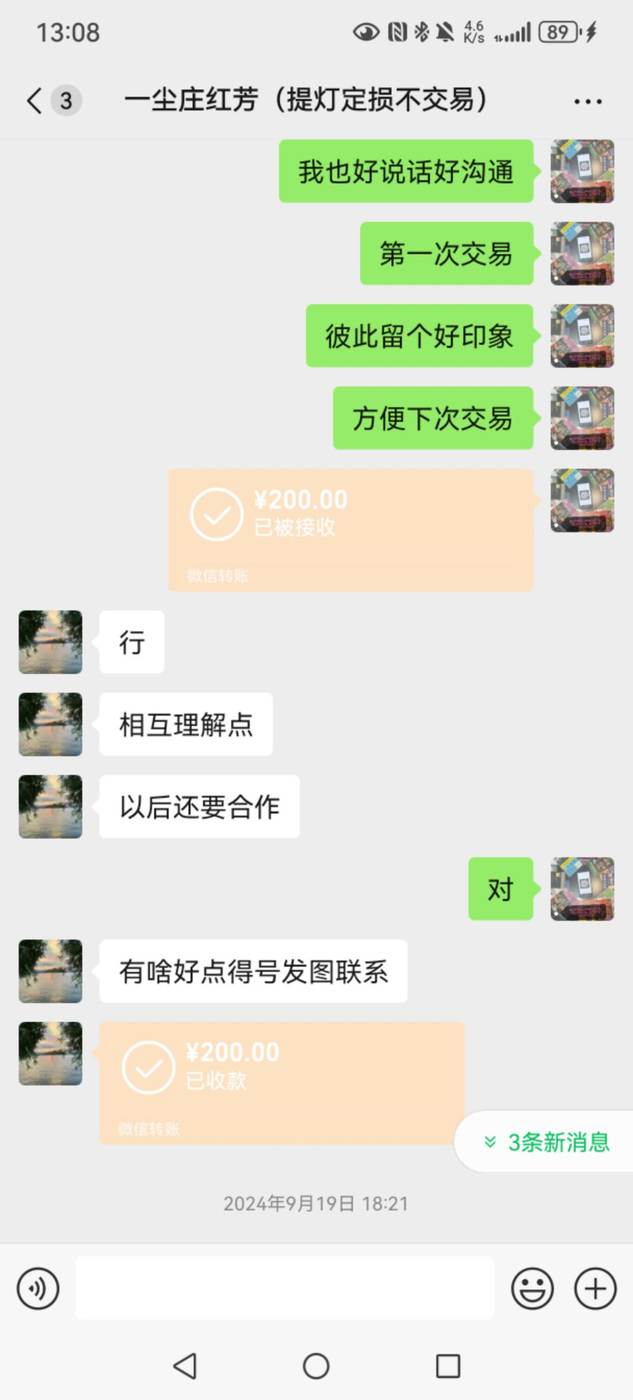Open contact avatar beside 相互理解点
Viewport: 633px width, 1400px height.
(50, 724)
